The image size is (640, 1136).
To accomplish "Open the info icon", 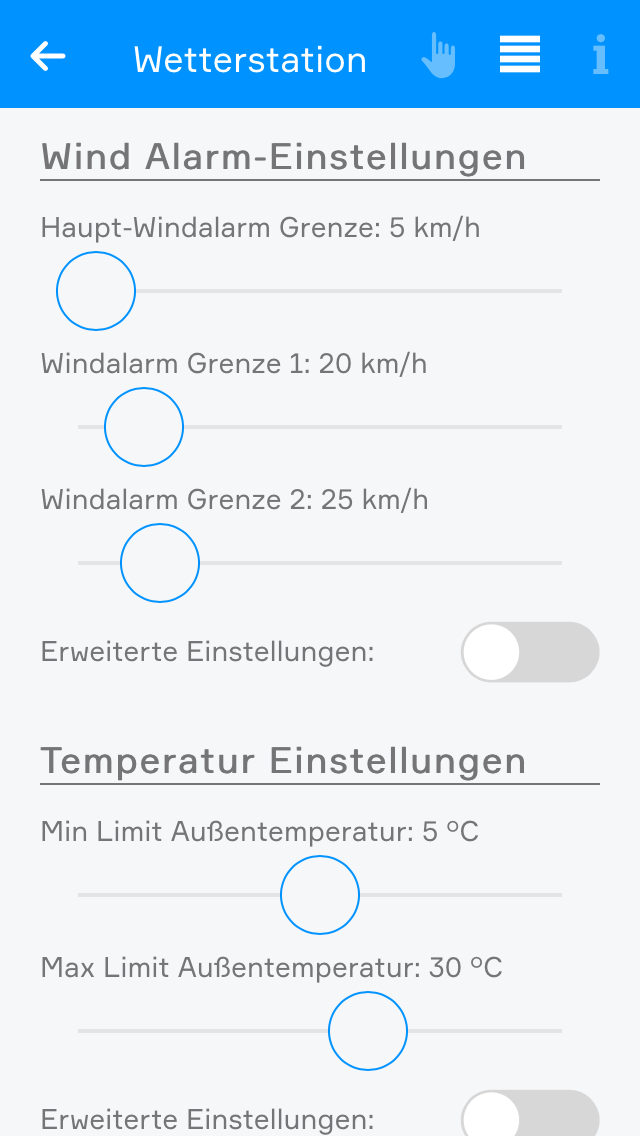I will tap(600, 56).
